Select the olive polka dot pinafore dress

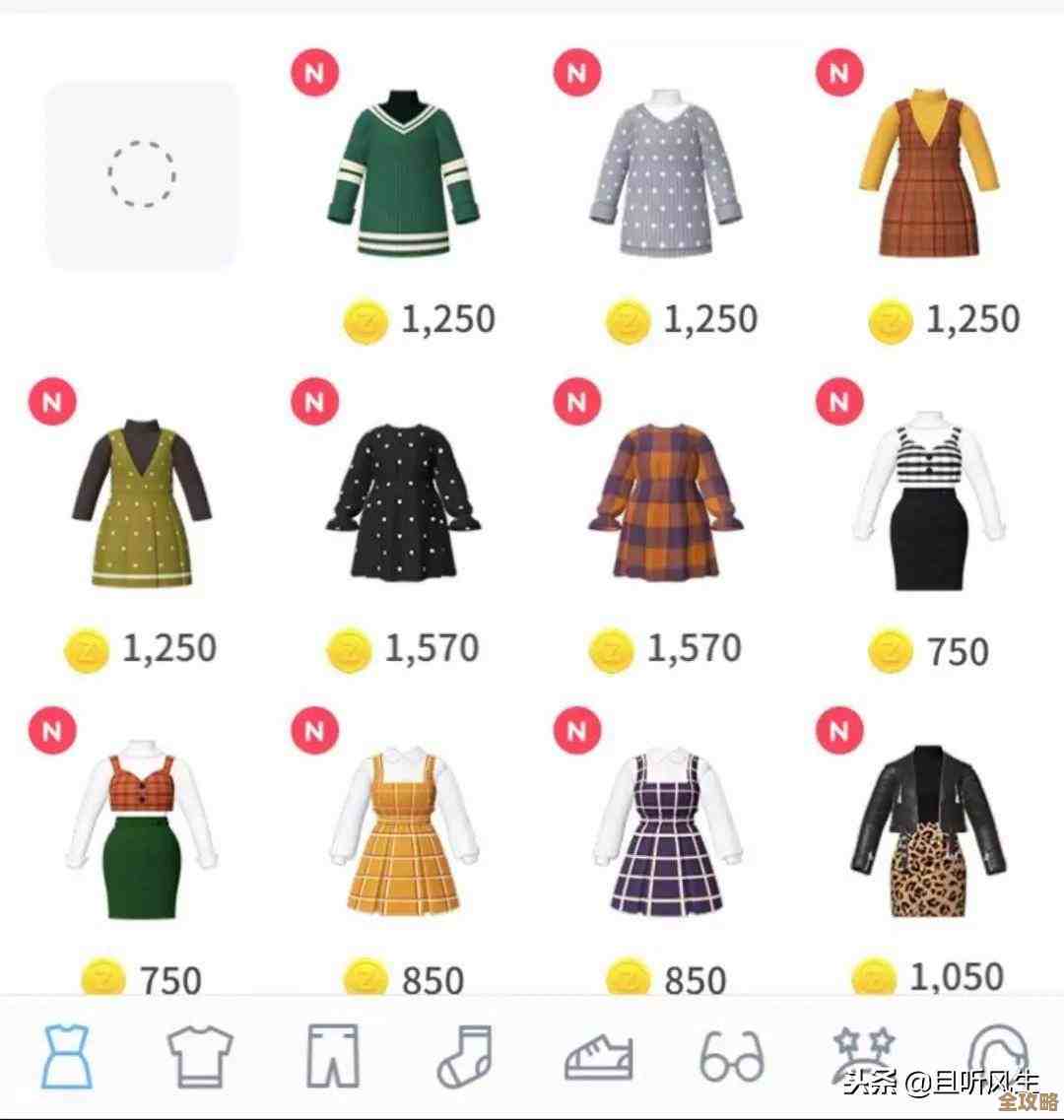point(141,504)
